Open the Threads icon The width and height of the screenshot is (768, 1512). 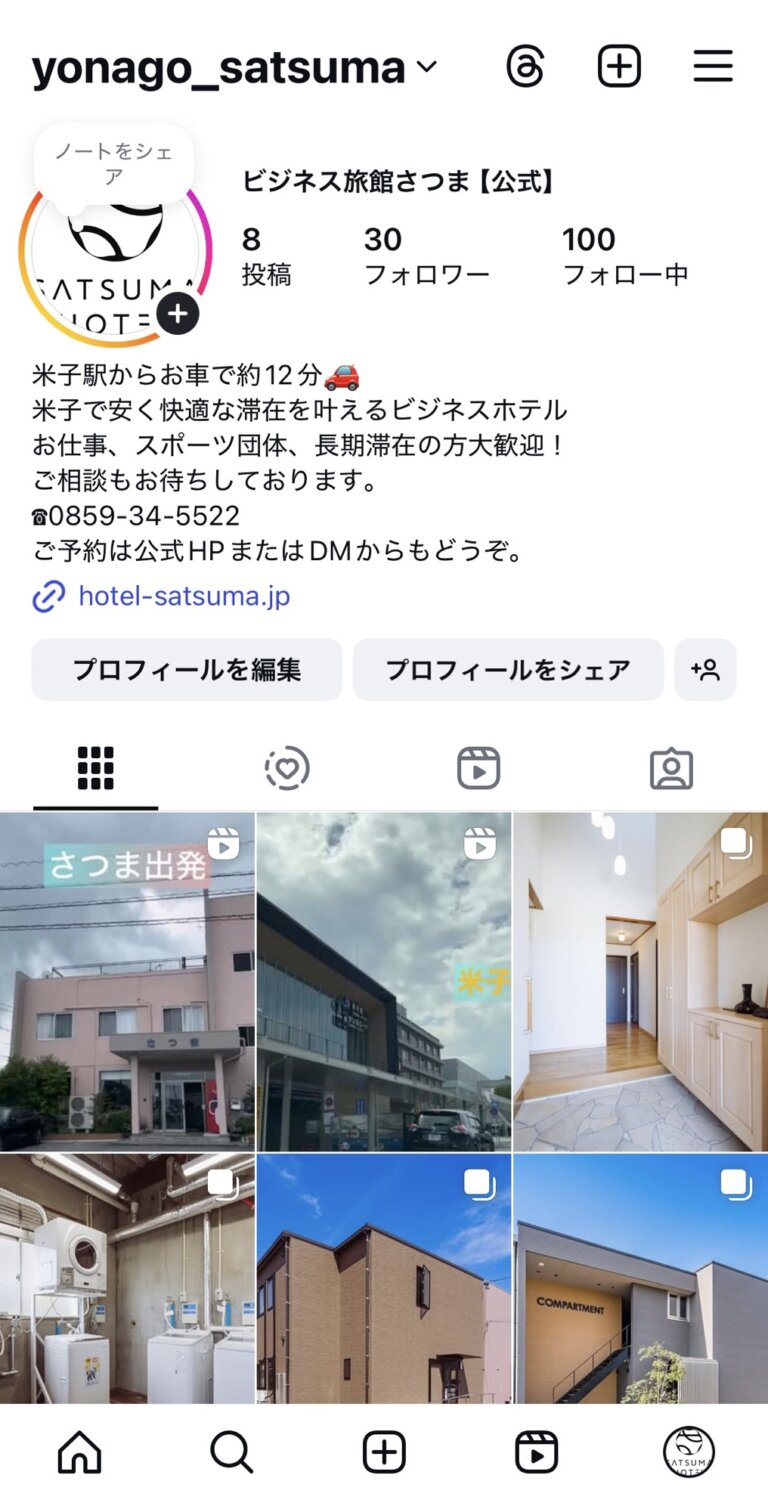[525, 67]
